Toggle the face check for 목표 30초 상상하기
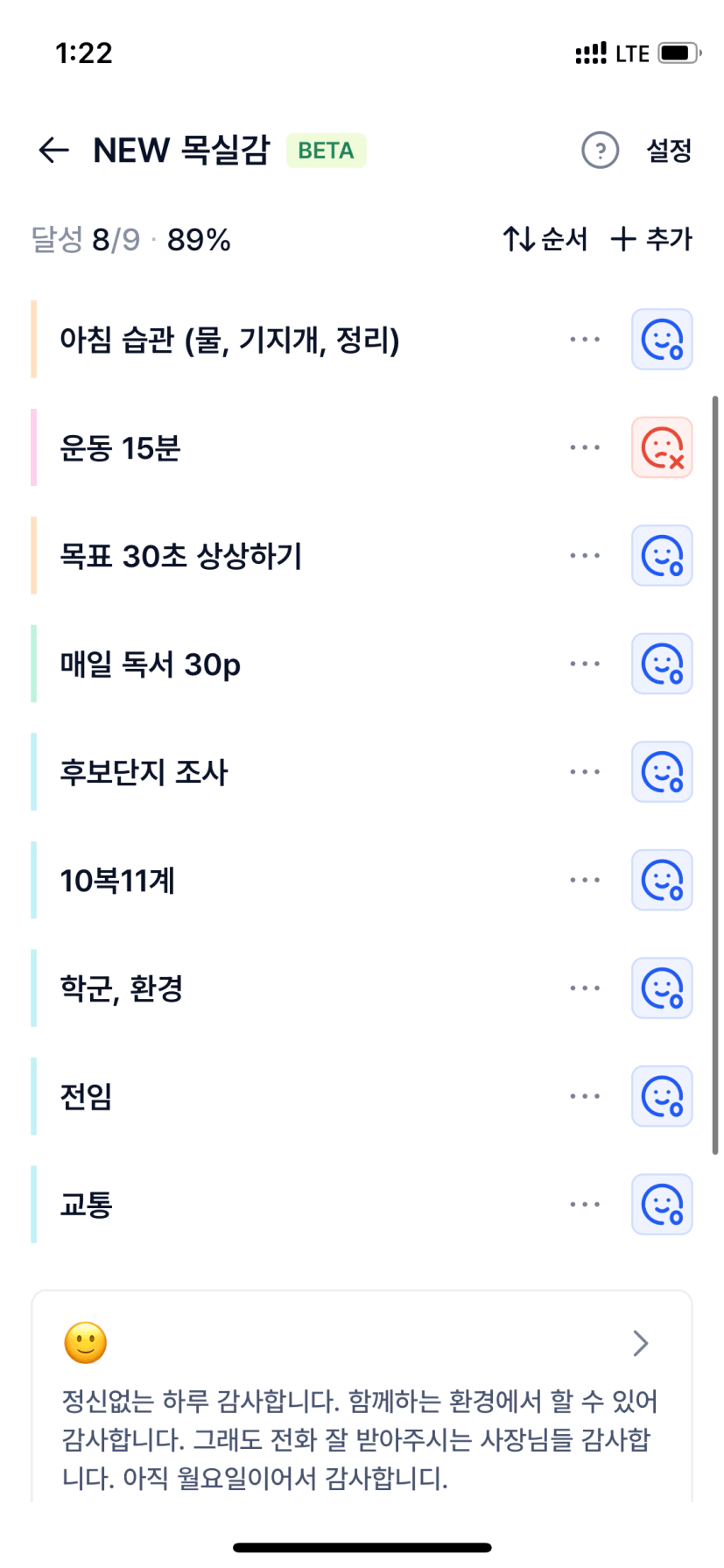This screenshot has height=1568, width=724. point(662,556)
